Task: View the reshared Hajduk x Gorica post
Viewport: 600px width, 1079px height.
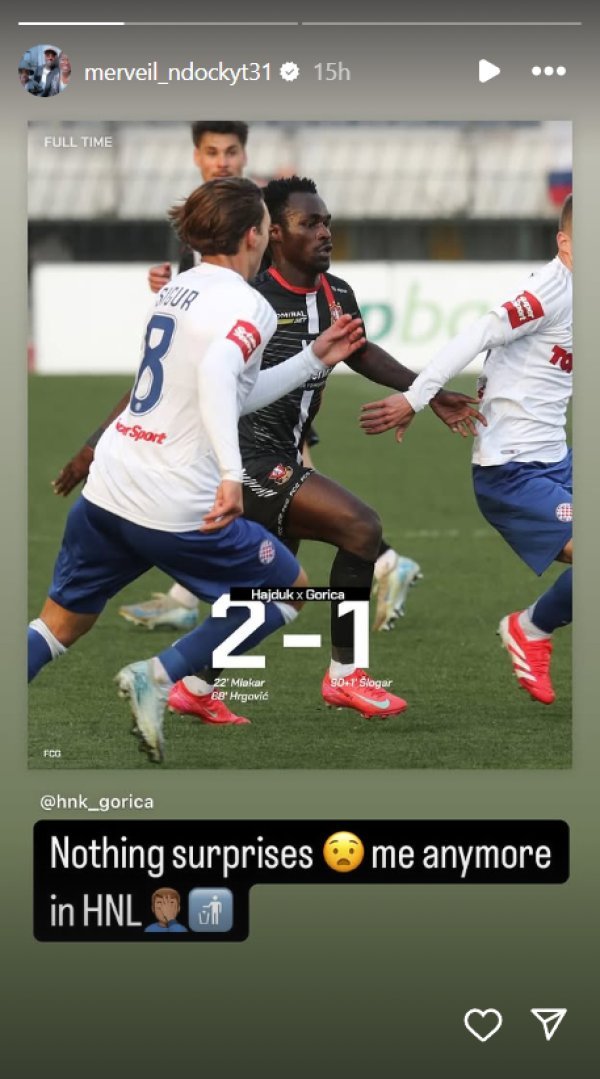Action: [x=300, y=444]
